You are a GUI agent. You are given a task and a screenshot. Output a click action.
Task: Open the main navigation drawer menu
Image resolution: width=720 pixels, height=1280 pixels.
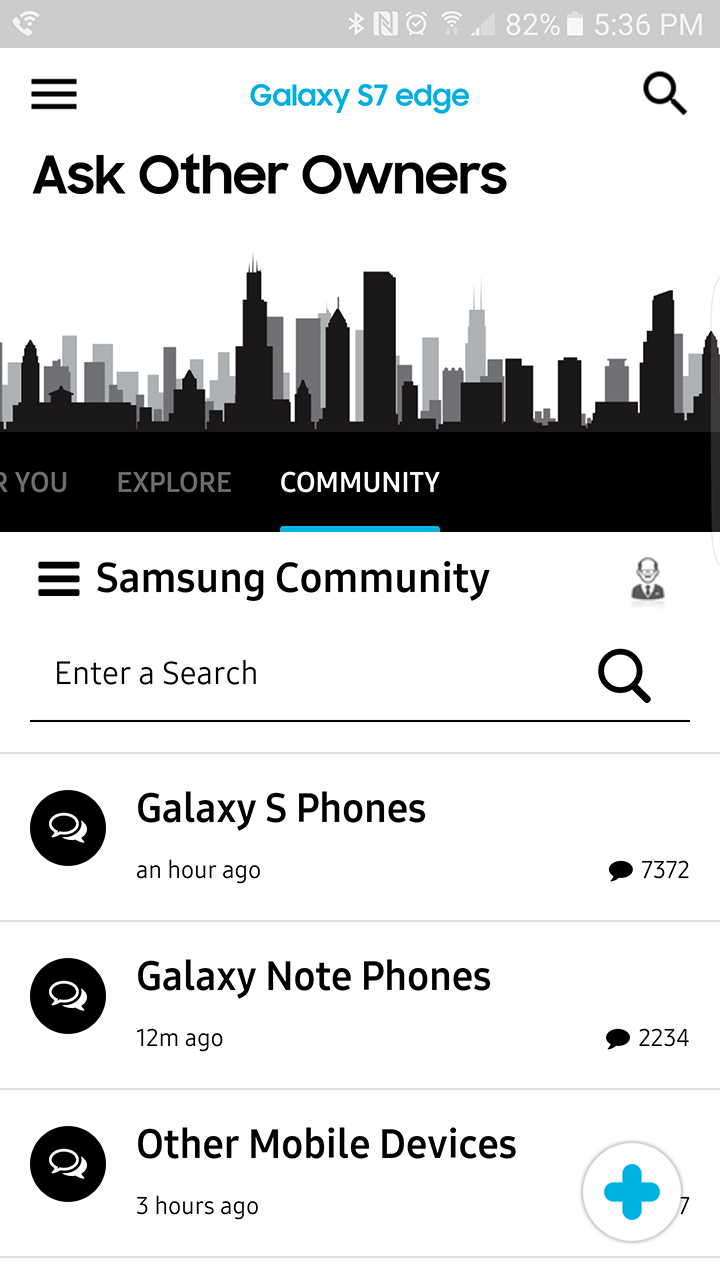coord(54,95)
